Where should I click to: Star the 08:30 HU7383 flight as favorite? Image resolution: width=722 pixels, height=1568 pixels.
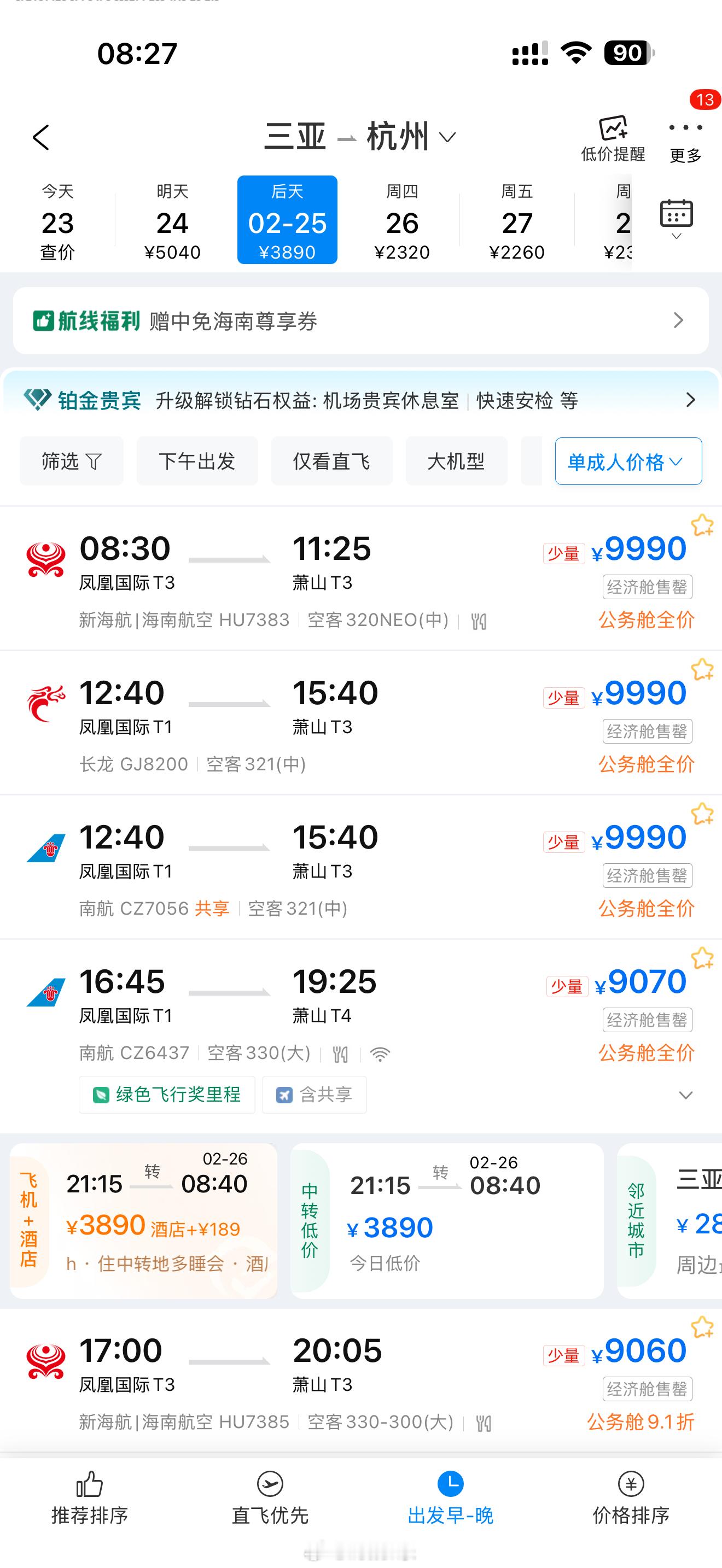pos(702,525)
